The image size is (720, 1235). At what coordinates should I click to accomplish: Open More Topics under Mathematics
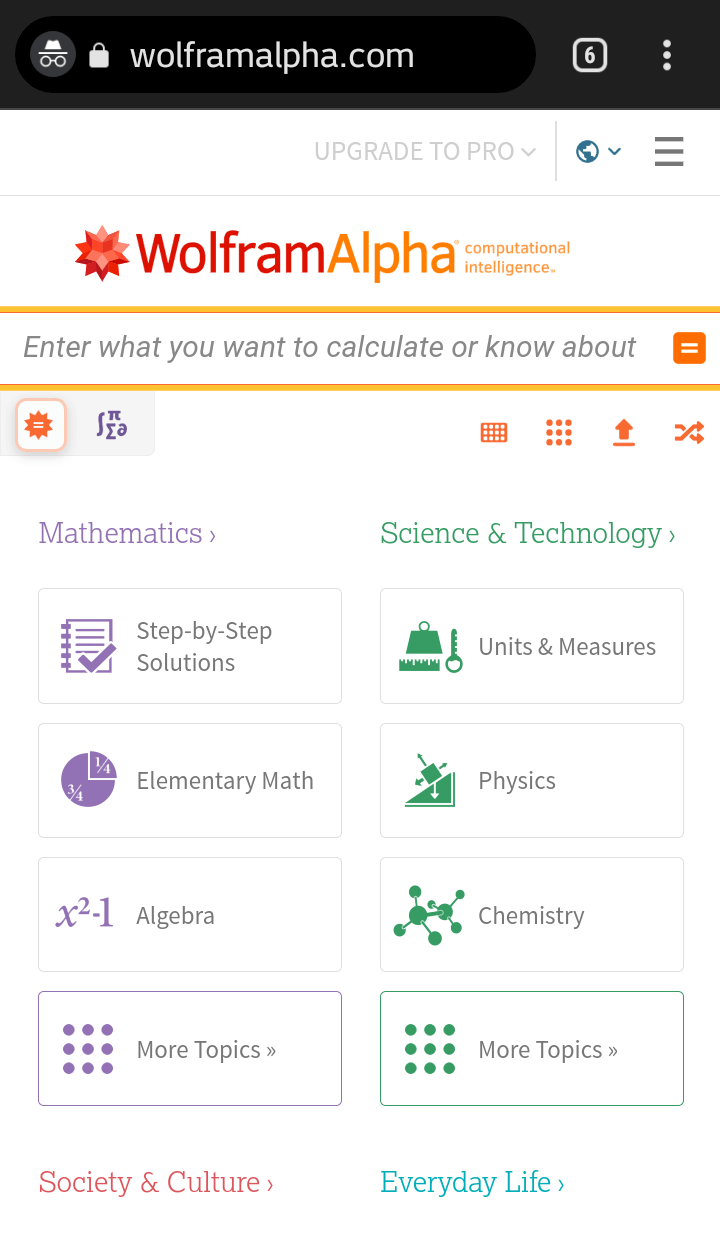coord(190,1048)
